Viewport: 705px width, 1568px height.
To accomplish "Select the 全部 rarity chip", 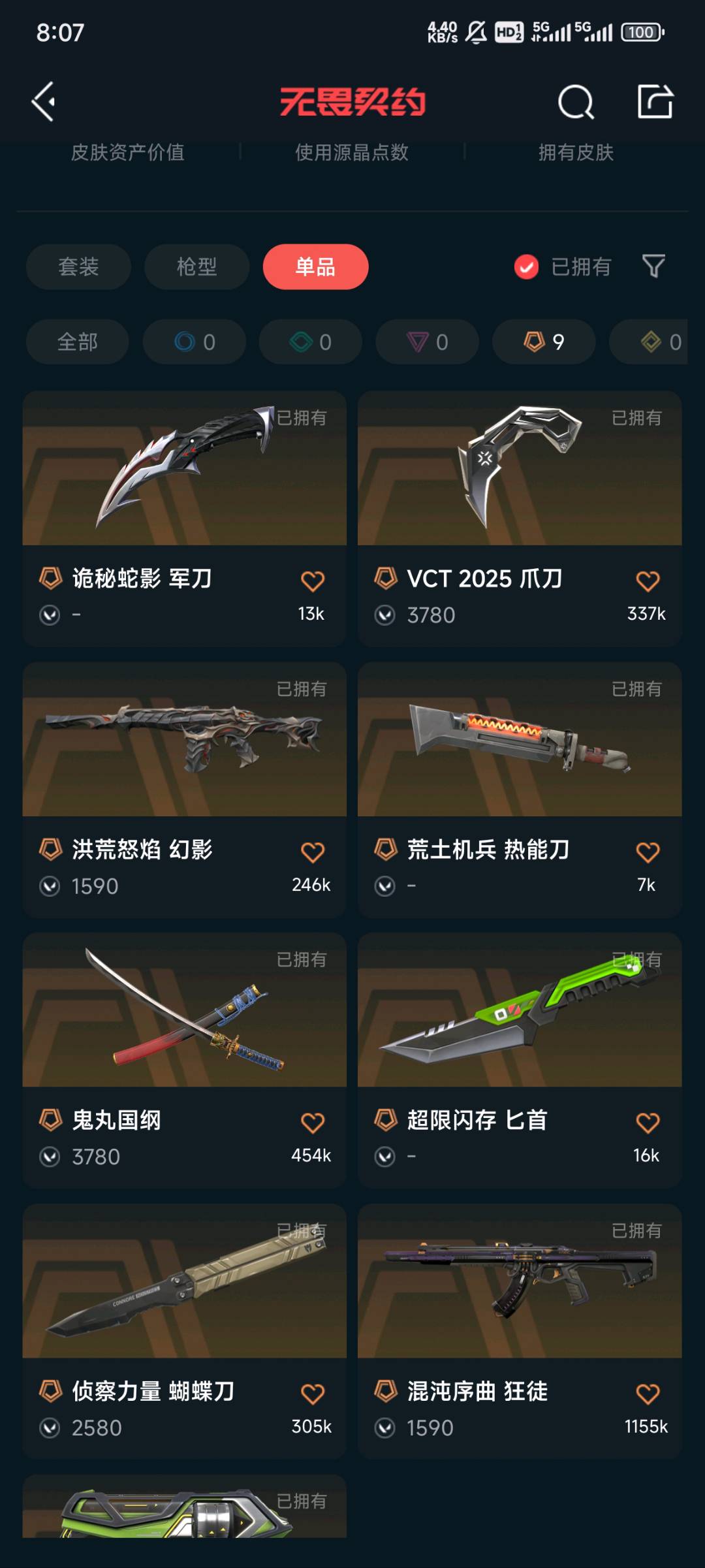I will (77, 342).
